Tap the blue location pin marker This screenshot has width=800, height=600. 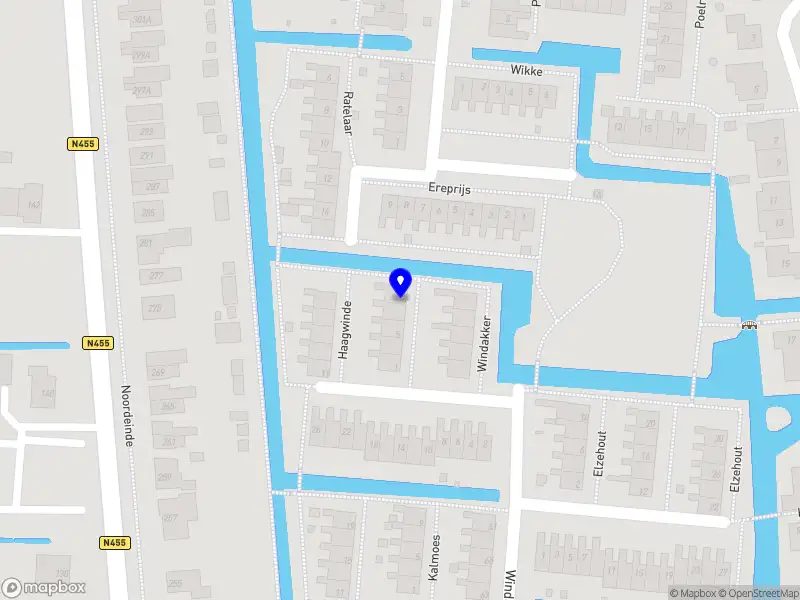(x=400, y=282)
